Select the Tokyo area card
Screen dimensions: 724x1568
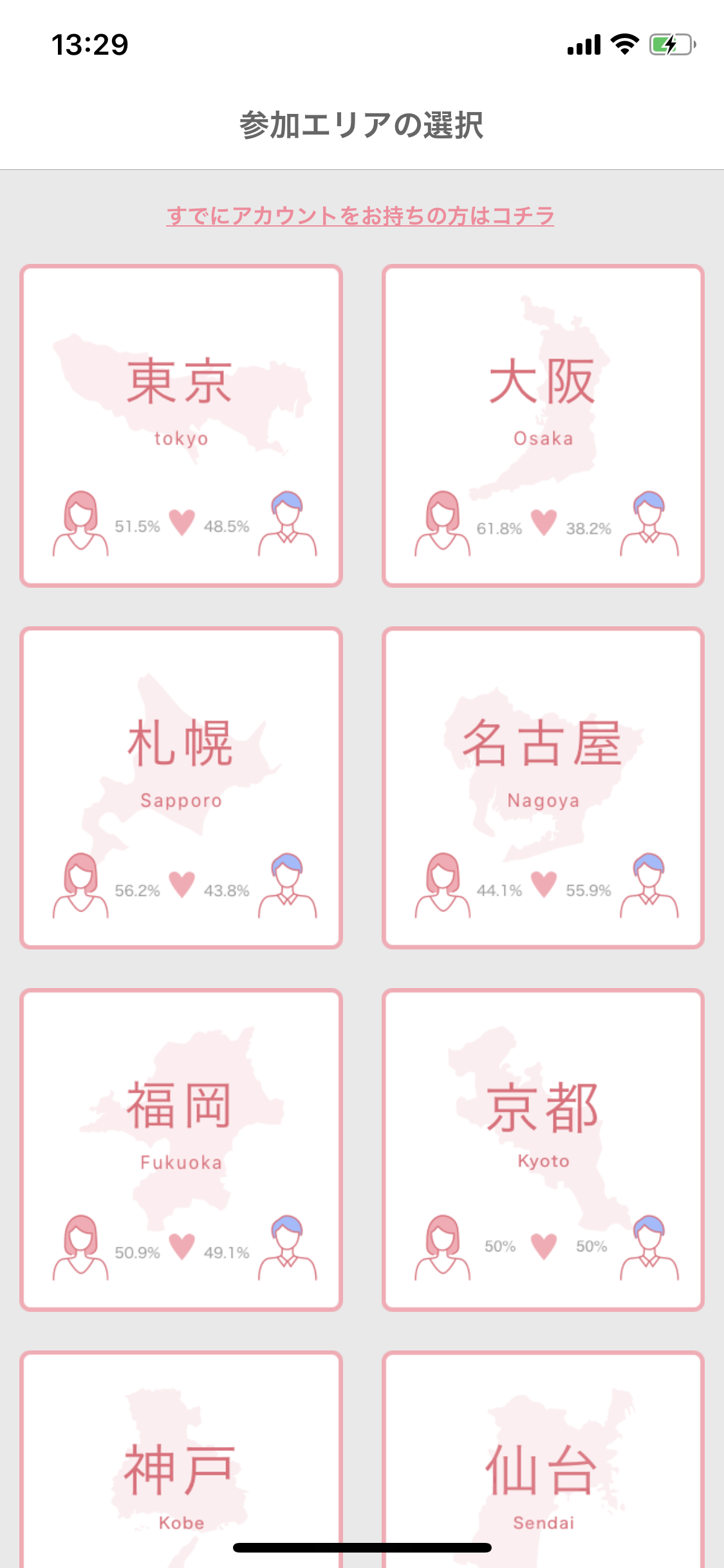point(181,425)
